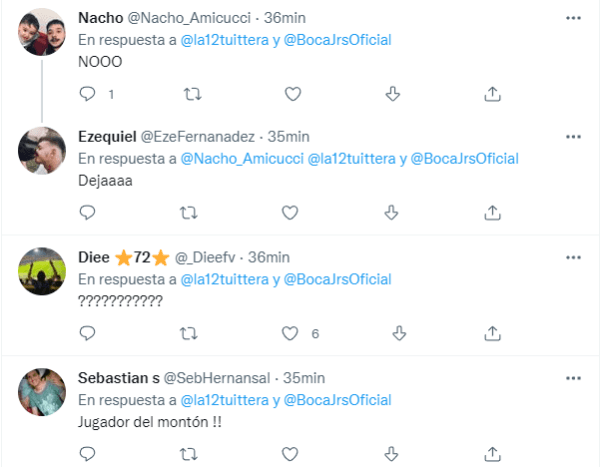The height and width of the screenshot is (467, 600).
Task: Retweet Nacho's NOOO tweet
Action: point(190,93)
